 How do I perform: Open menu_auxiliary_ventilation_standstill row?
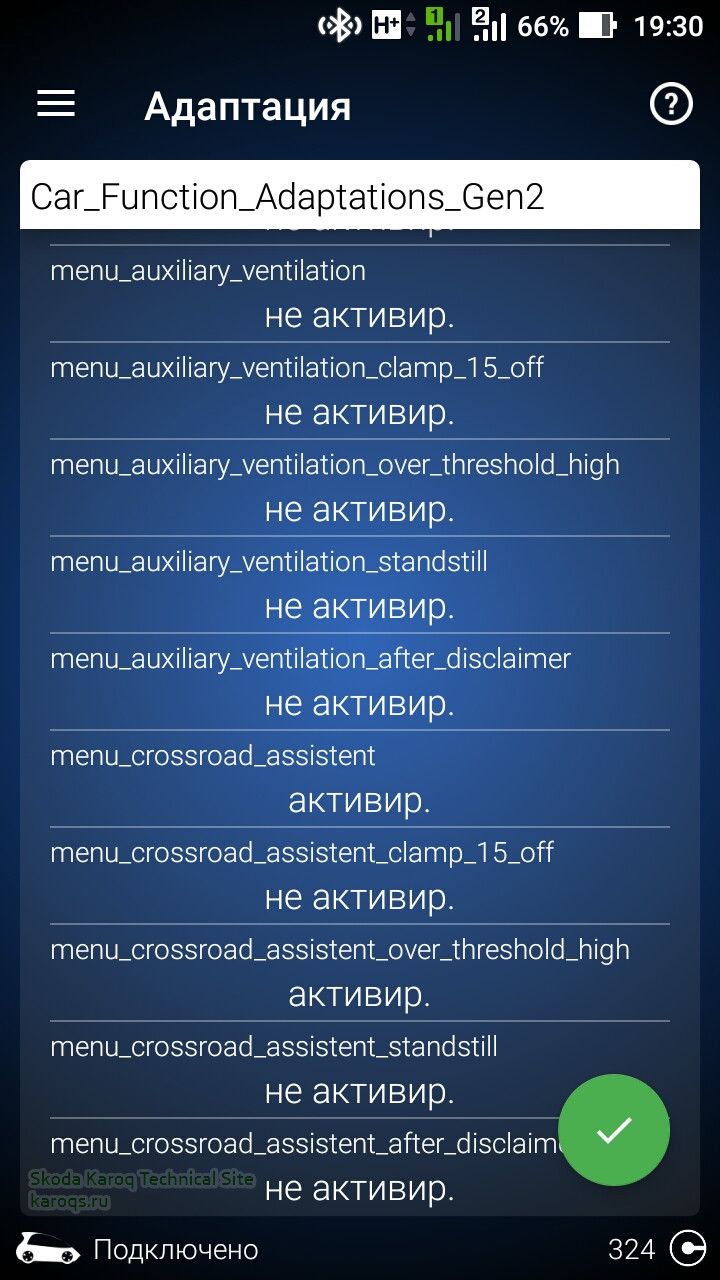pos(359,586)
